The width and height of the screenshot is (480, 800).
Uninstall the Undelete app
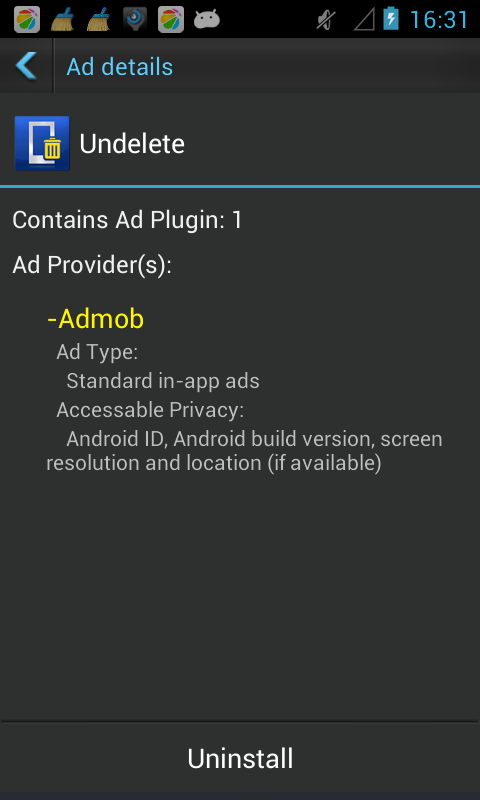pos(240,758)
